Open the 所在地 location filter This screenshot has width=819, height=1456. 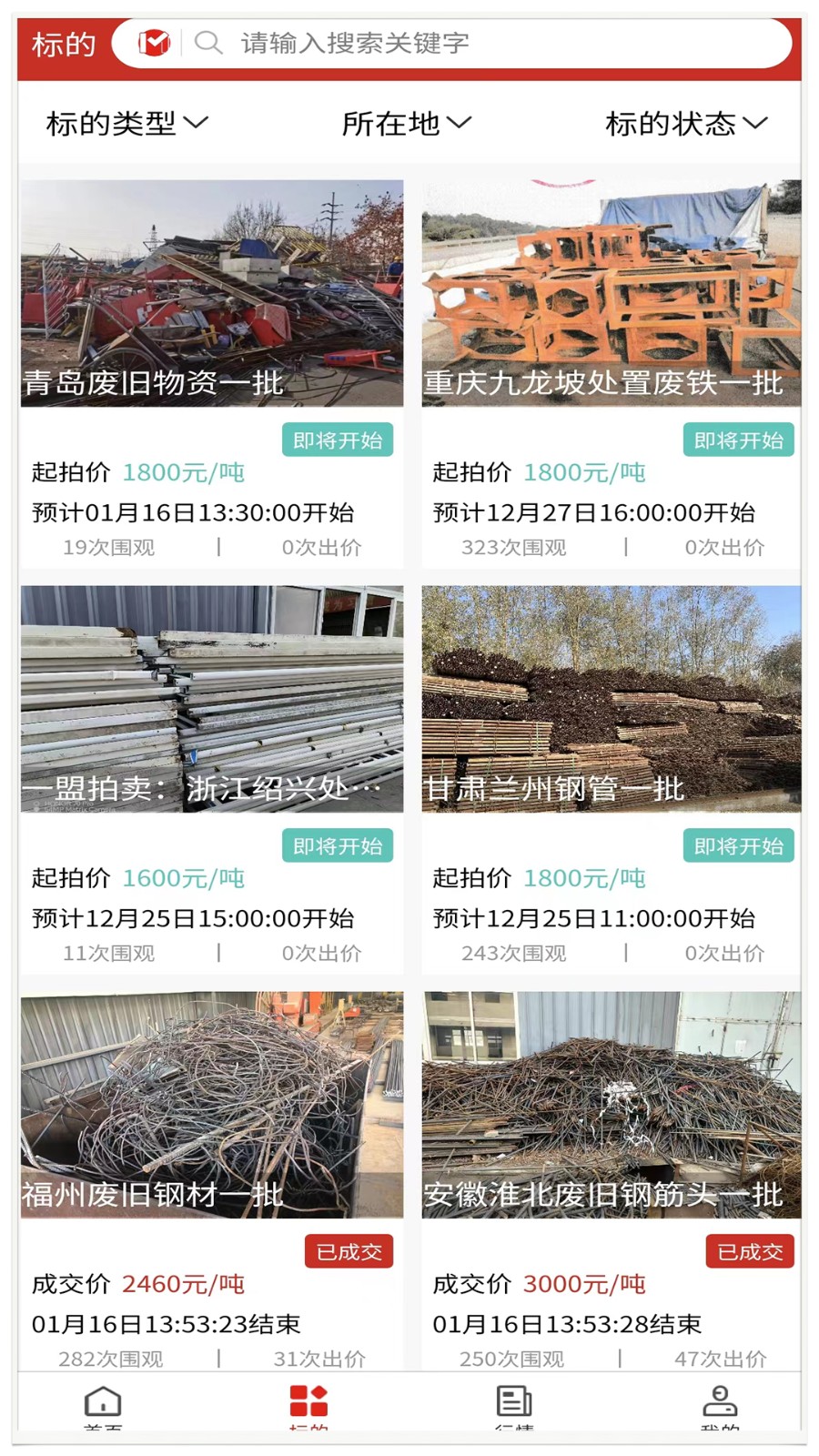pyautogui.click(x=406, y=123)
